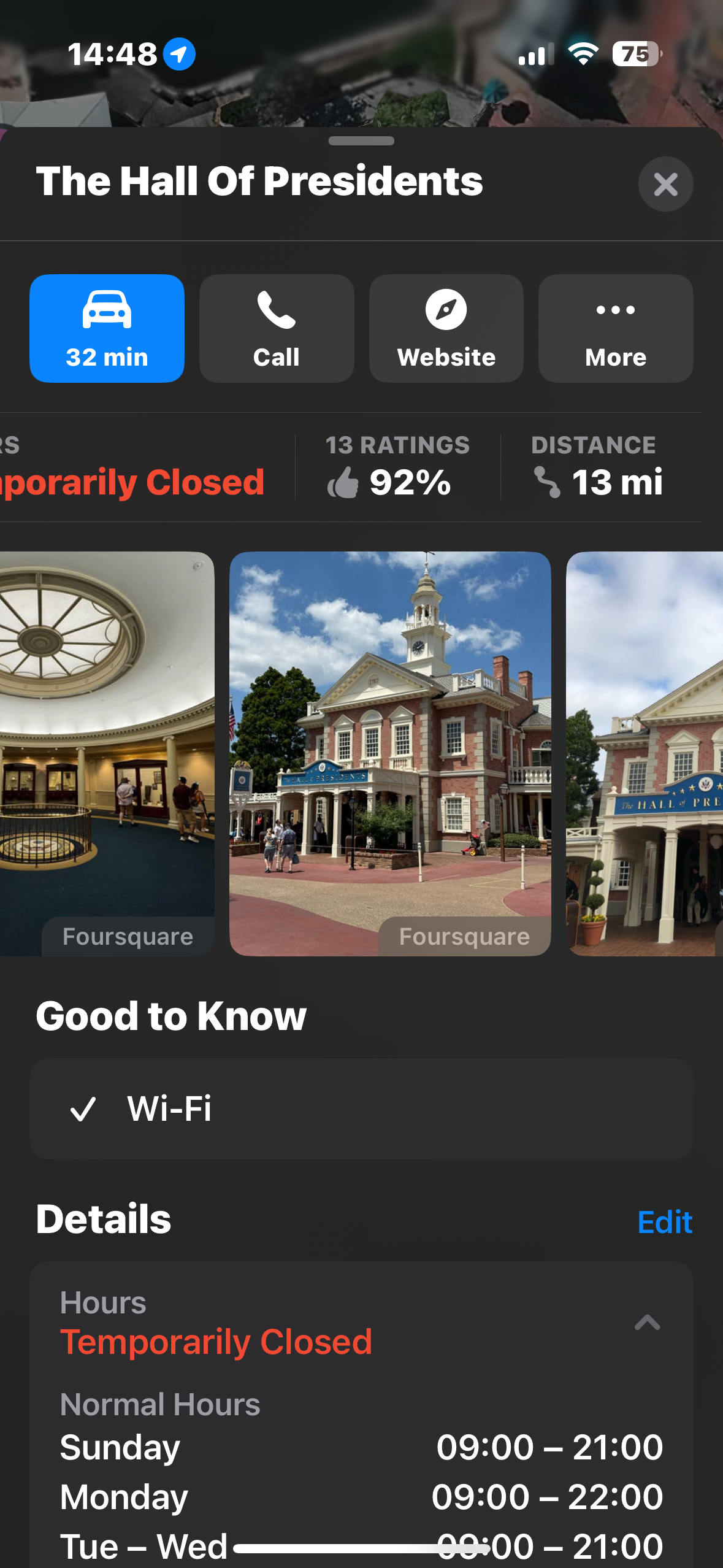View the brick building exterior Foursquare photo

point(390,736)
